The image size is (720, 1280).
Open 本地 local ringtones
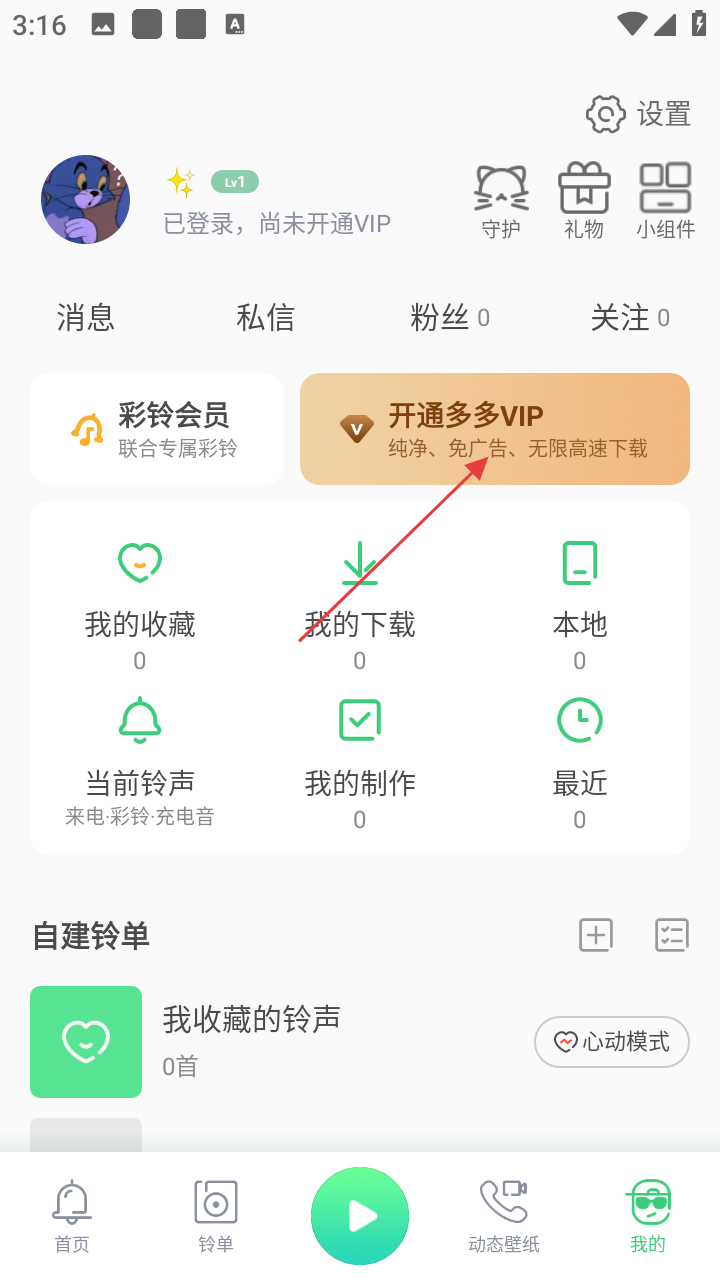pyautogui.click(x=580, y=605)
